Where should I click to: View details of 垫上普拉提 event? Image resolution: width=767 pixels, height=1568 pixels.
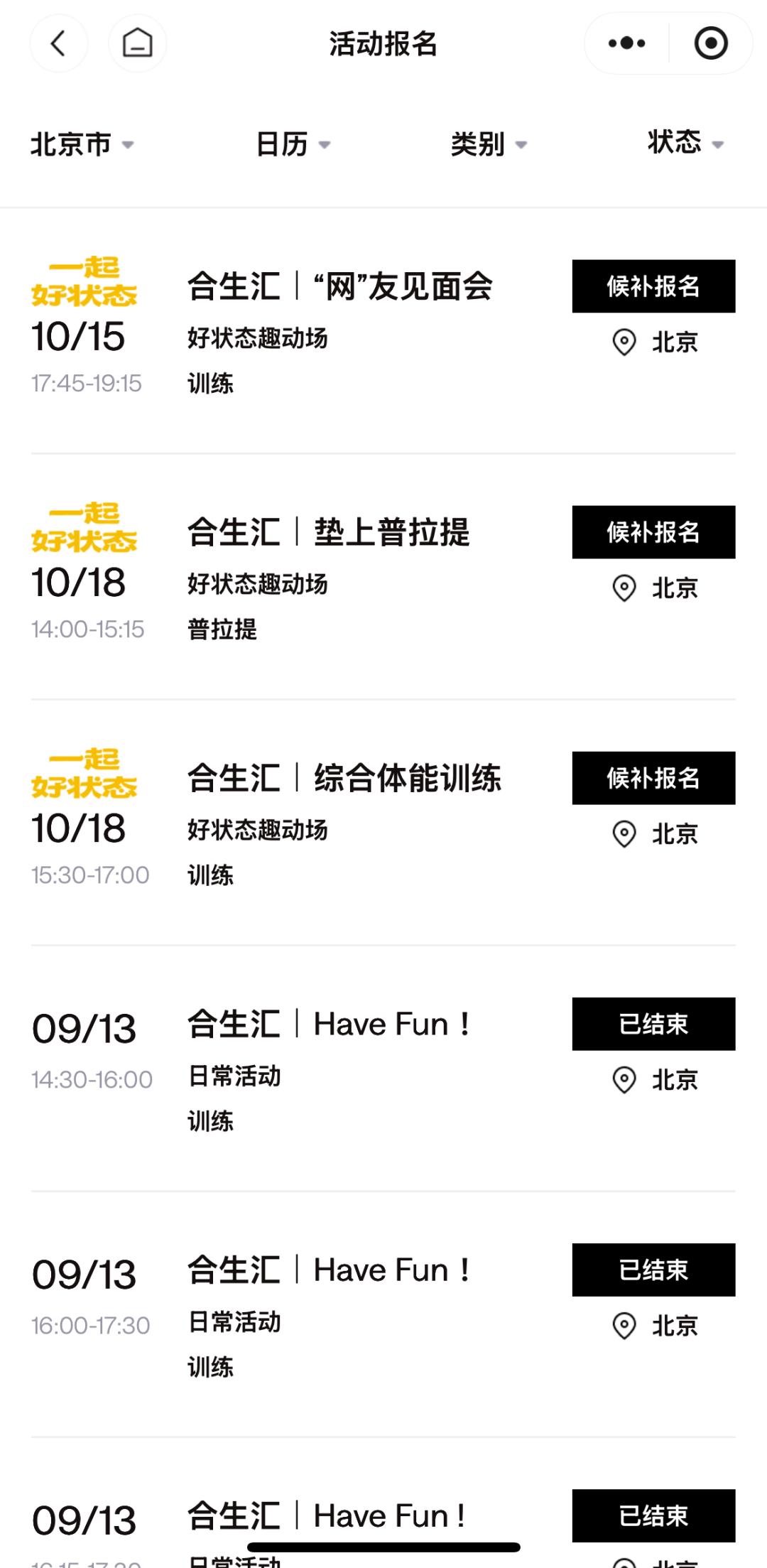pyautogui.click(x=328, y=533)
